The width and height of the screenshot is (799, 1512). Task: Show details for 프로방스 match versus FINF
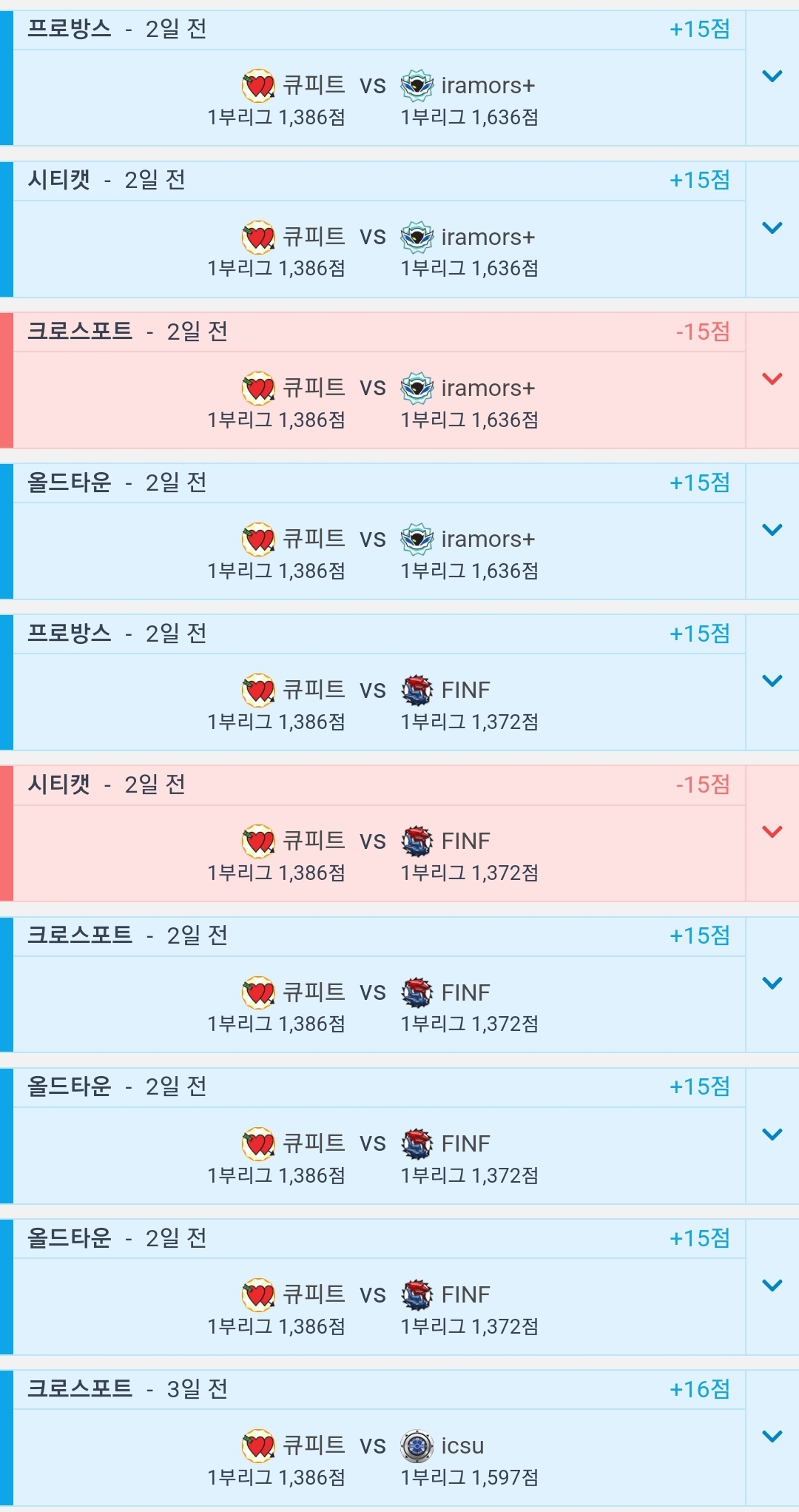pos(772,681)
